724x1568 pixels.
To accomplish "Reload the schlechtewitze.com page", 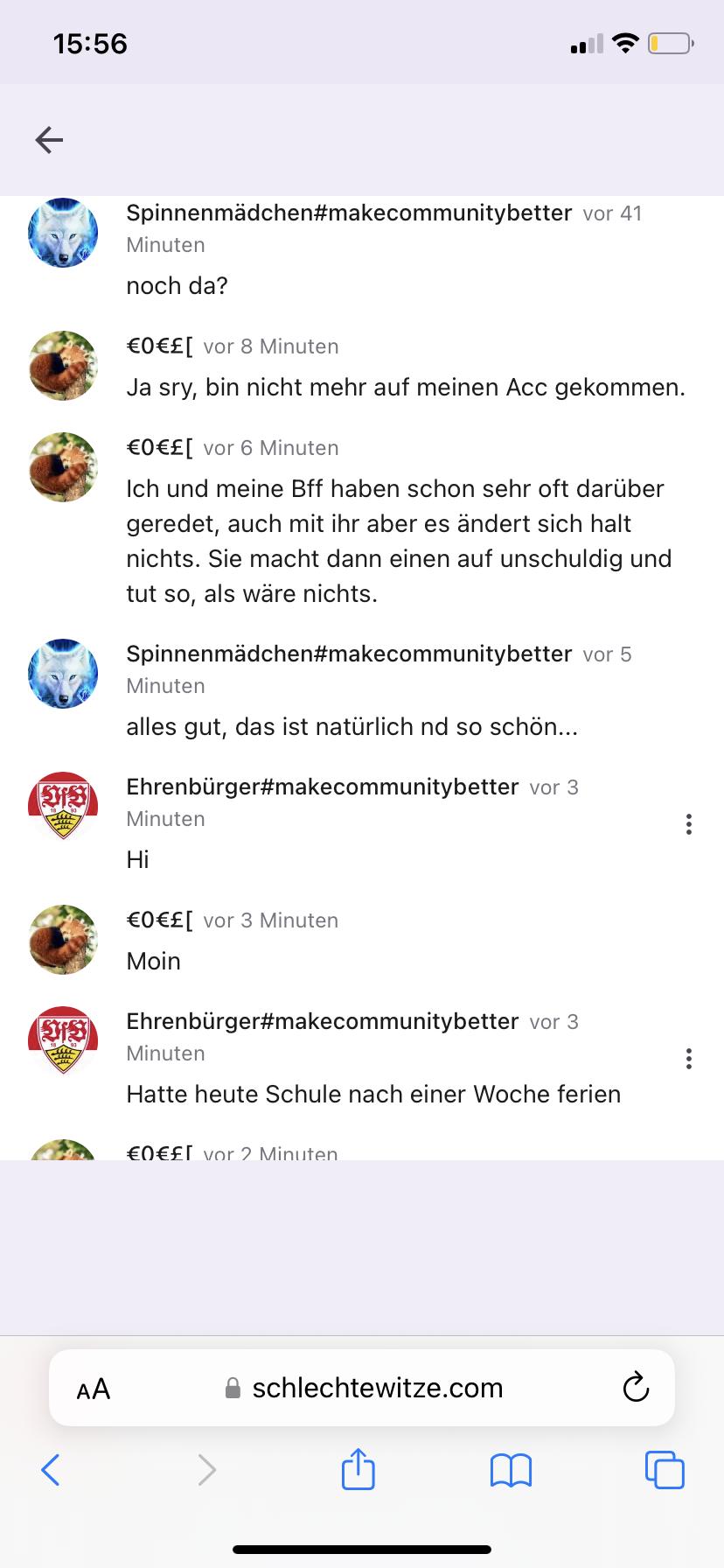I will [x=636, y=1387].
